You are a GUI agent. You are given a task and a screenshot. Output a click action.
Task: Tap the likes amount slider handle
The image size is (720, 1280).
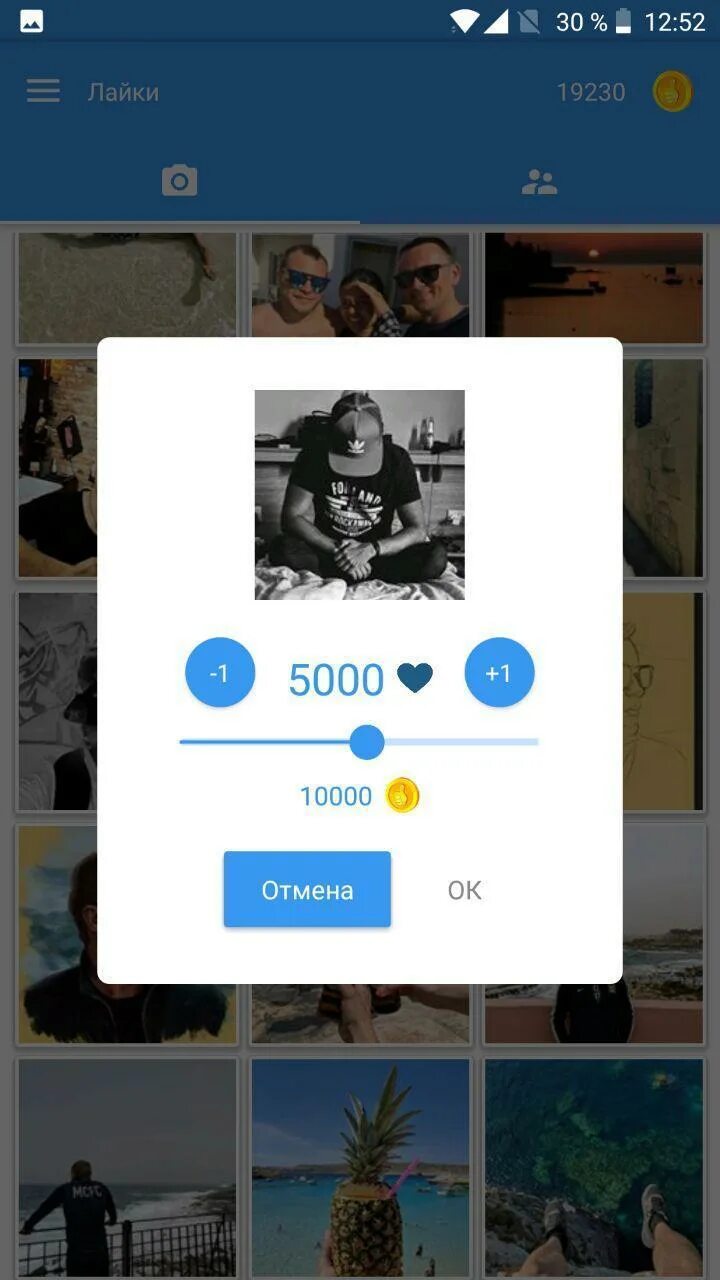tap(367, 742)
